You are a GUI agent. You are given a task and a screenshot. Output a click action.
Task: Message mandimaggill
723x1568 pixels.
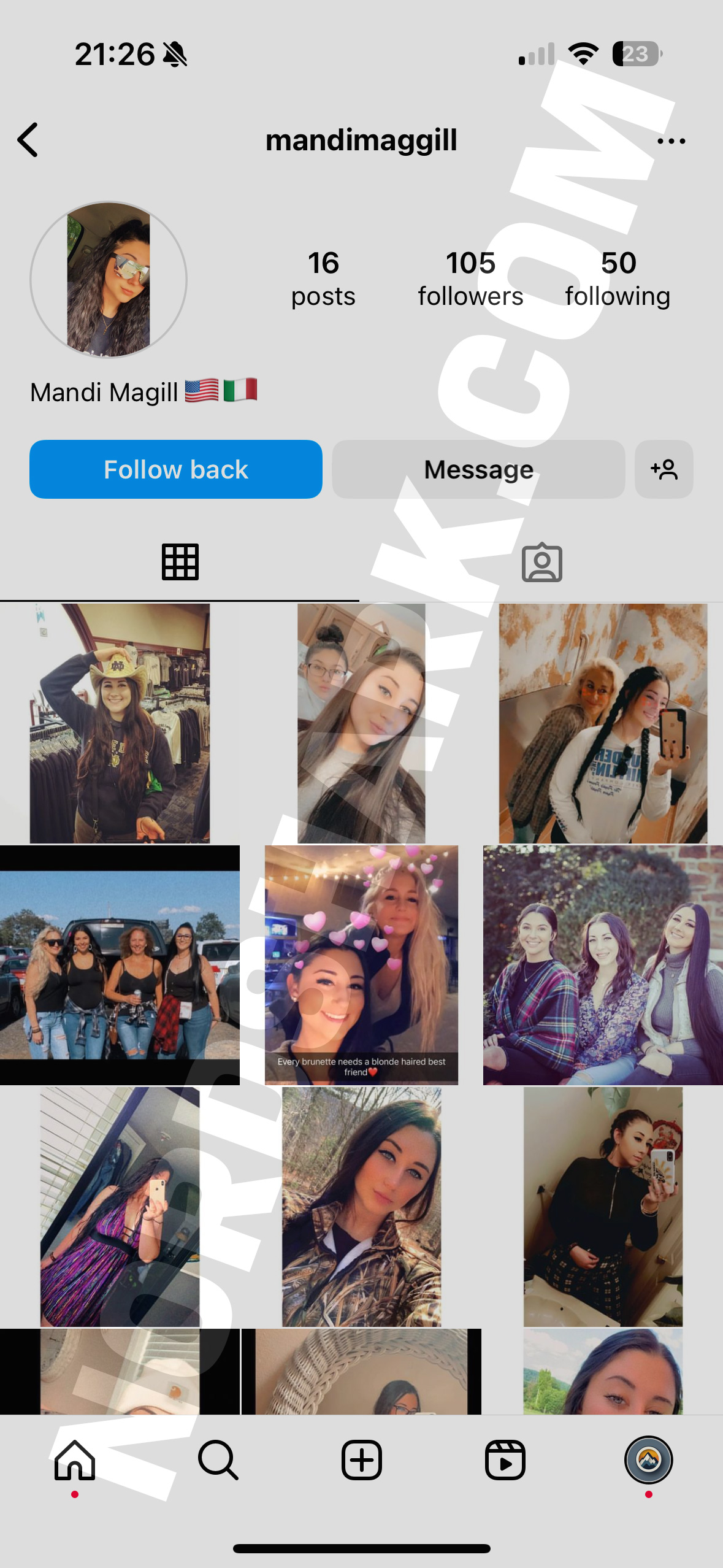(x=478, y=469)
